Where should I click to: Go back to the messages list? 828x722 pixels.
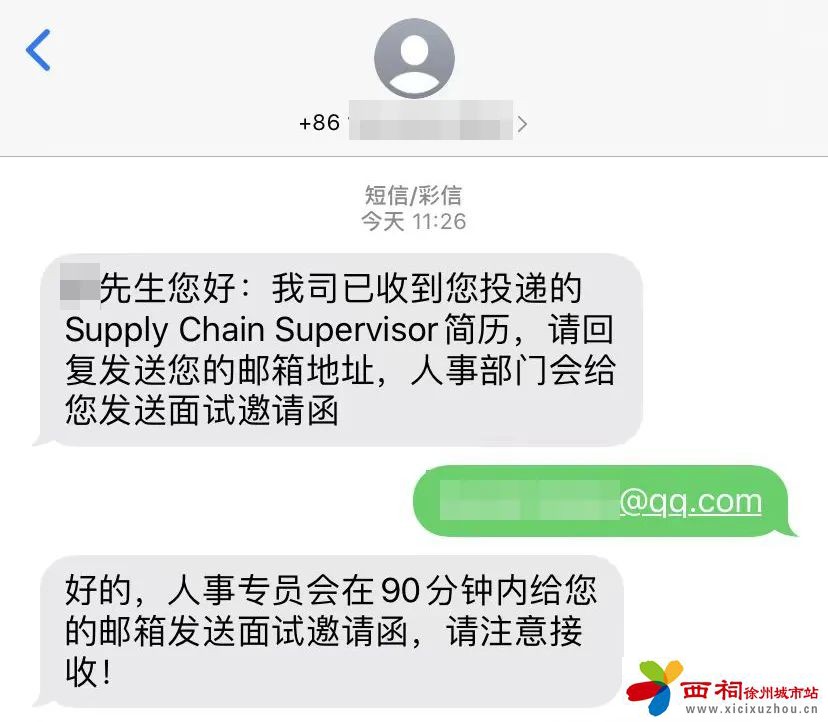point(38,50)
